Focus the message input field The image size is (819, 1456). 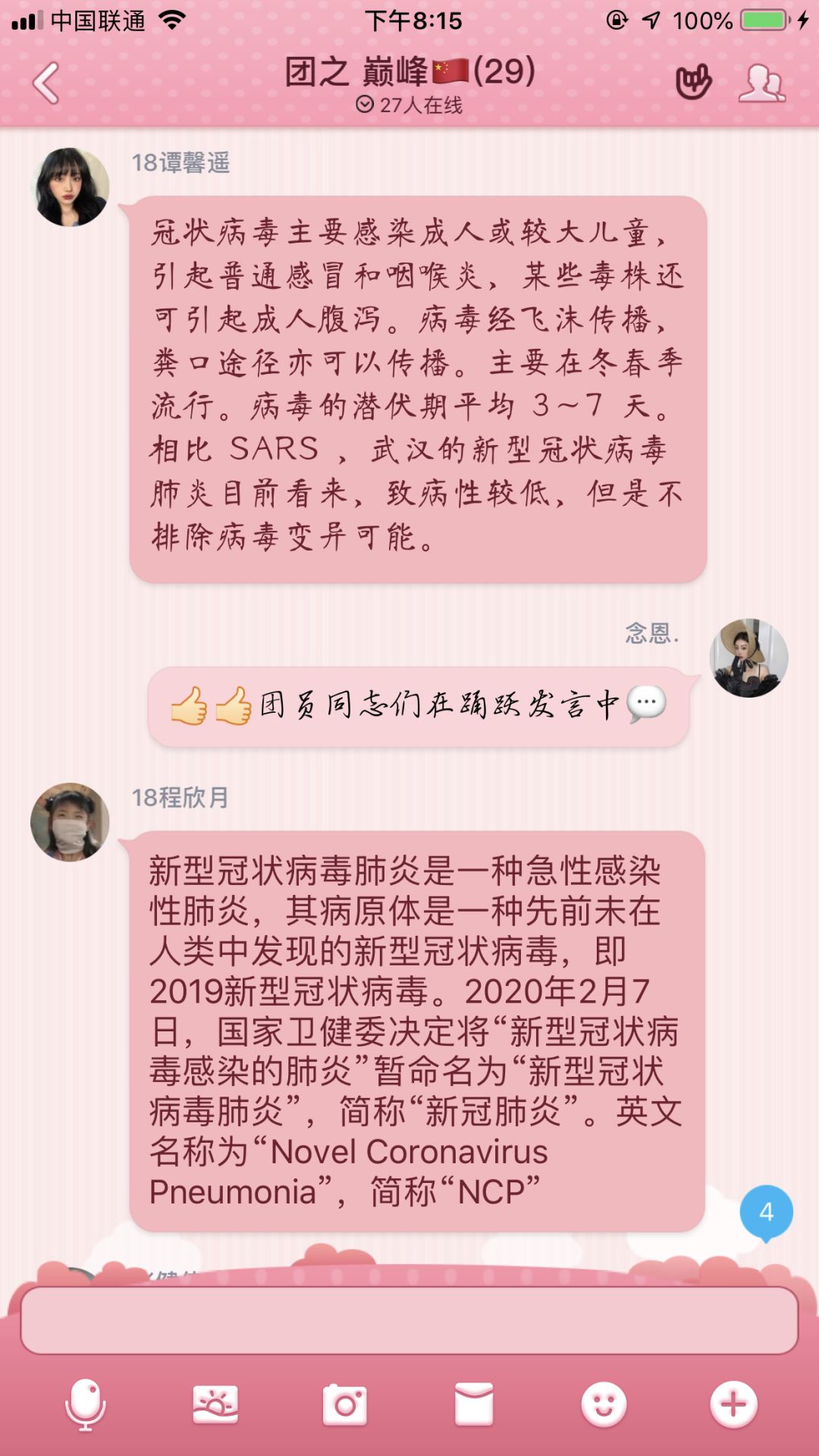pos(409,1320)
